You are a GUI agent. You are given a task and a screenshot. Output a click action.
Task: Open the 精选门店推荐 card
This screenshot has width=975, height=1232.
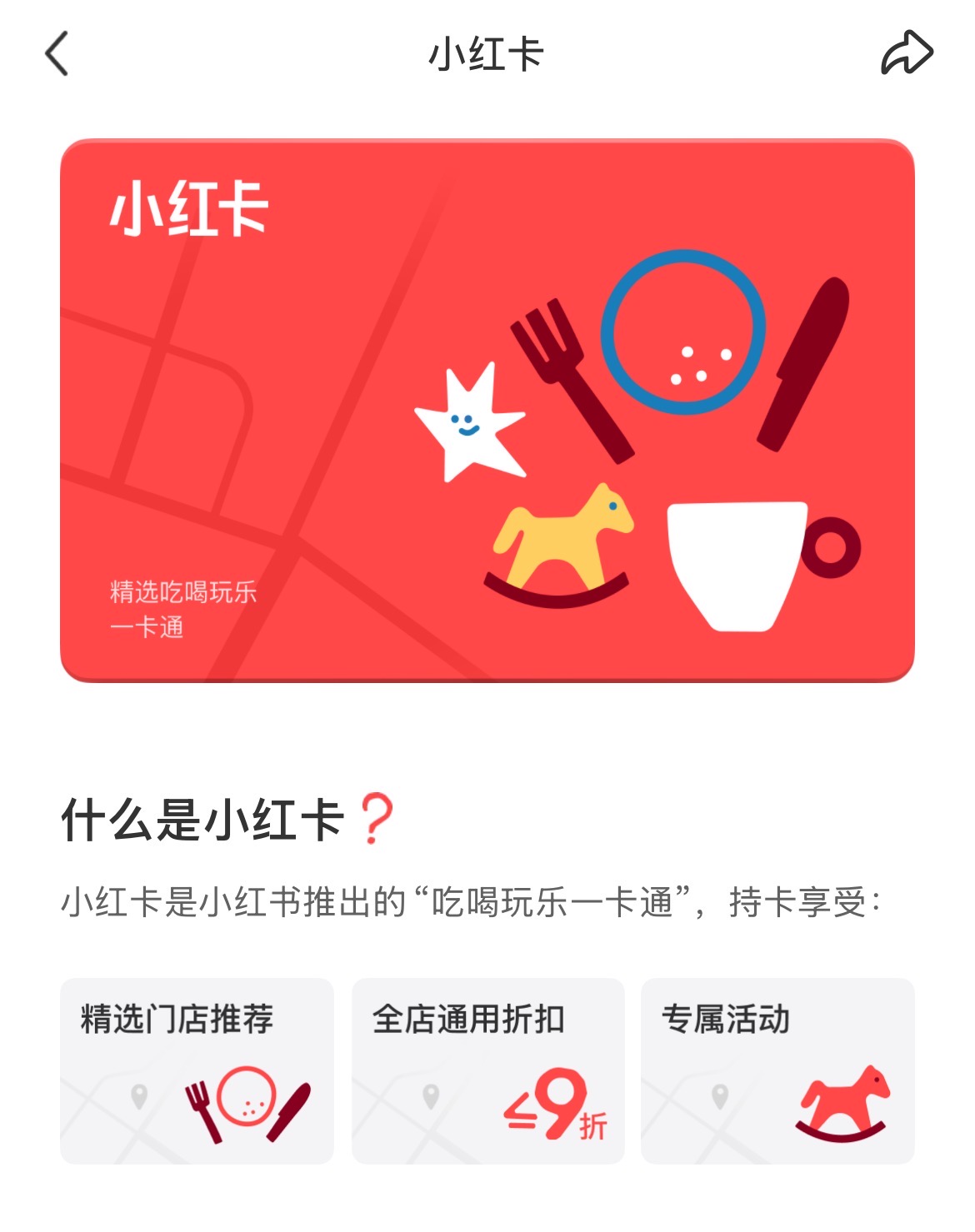[197, 1070]
